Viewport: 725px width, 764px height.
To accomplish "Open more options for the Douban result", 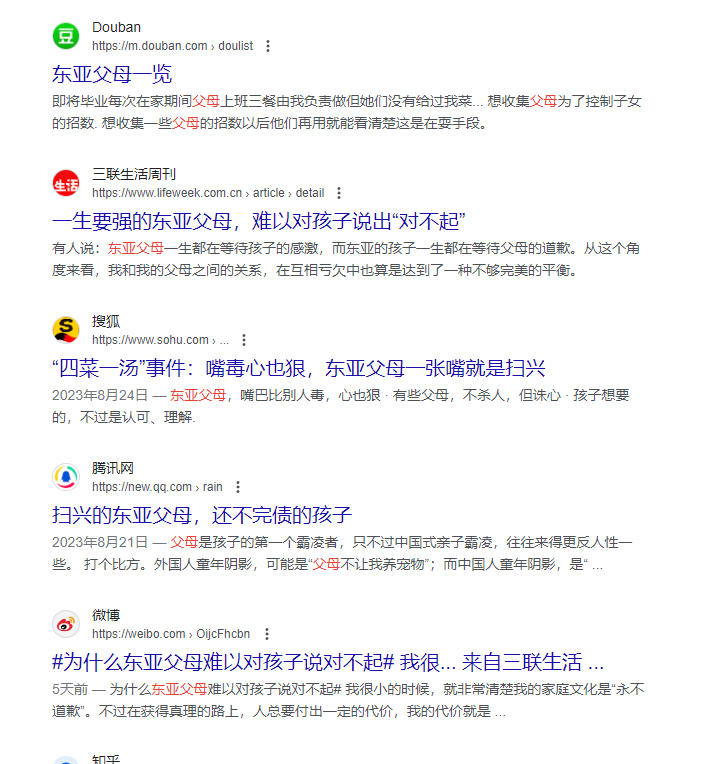I will [267, 46].
